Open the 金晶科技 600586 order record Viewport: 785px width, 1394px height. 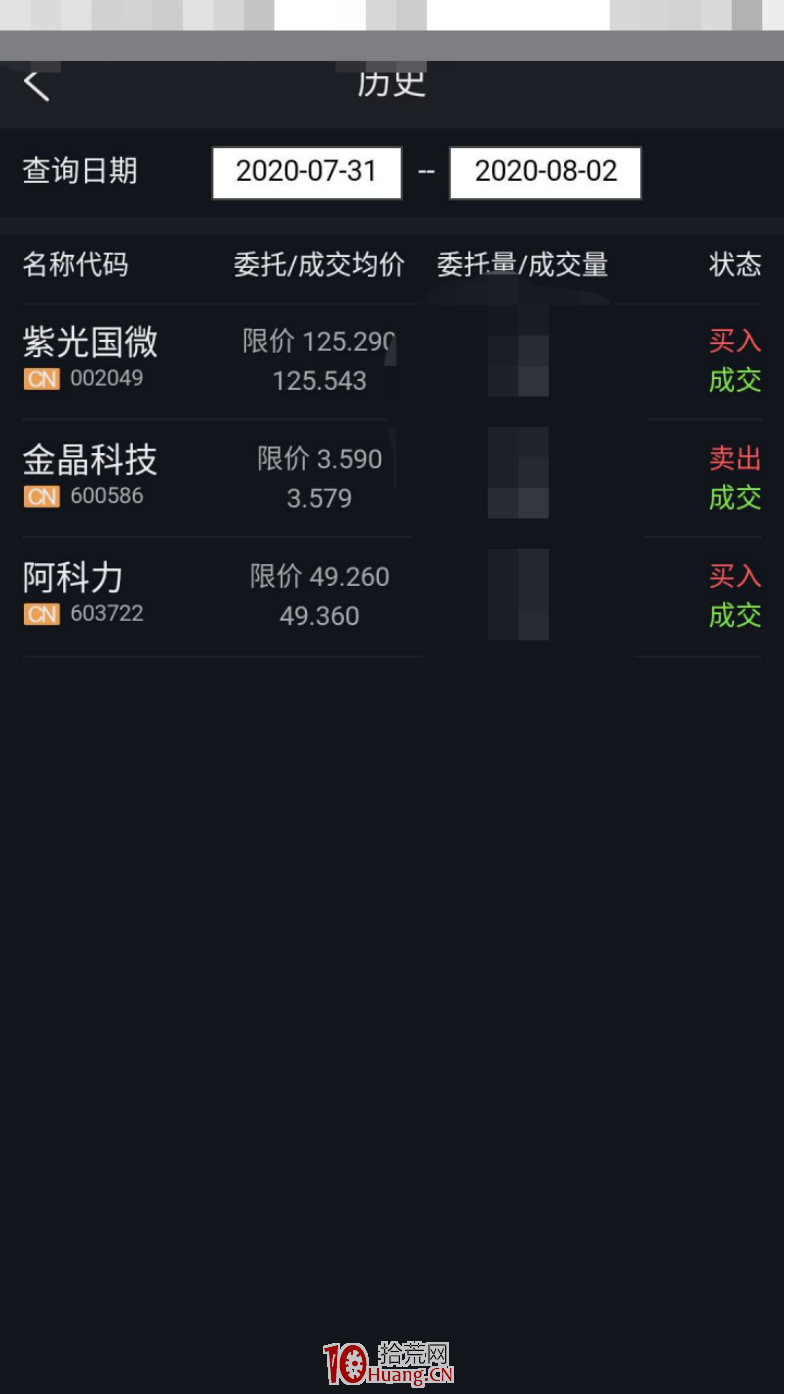point(392,478)
